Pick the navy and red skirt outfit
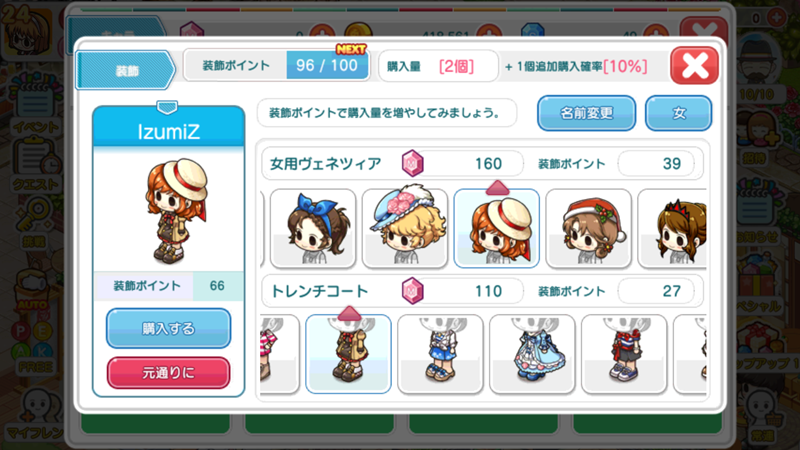The height and width of the screenshot is (450, 800). [624, 354]
